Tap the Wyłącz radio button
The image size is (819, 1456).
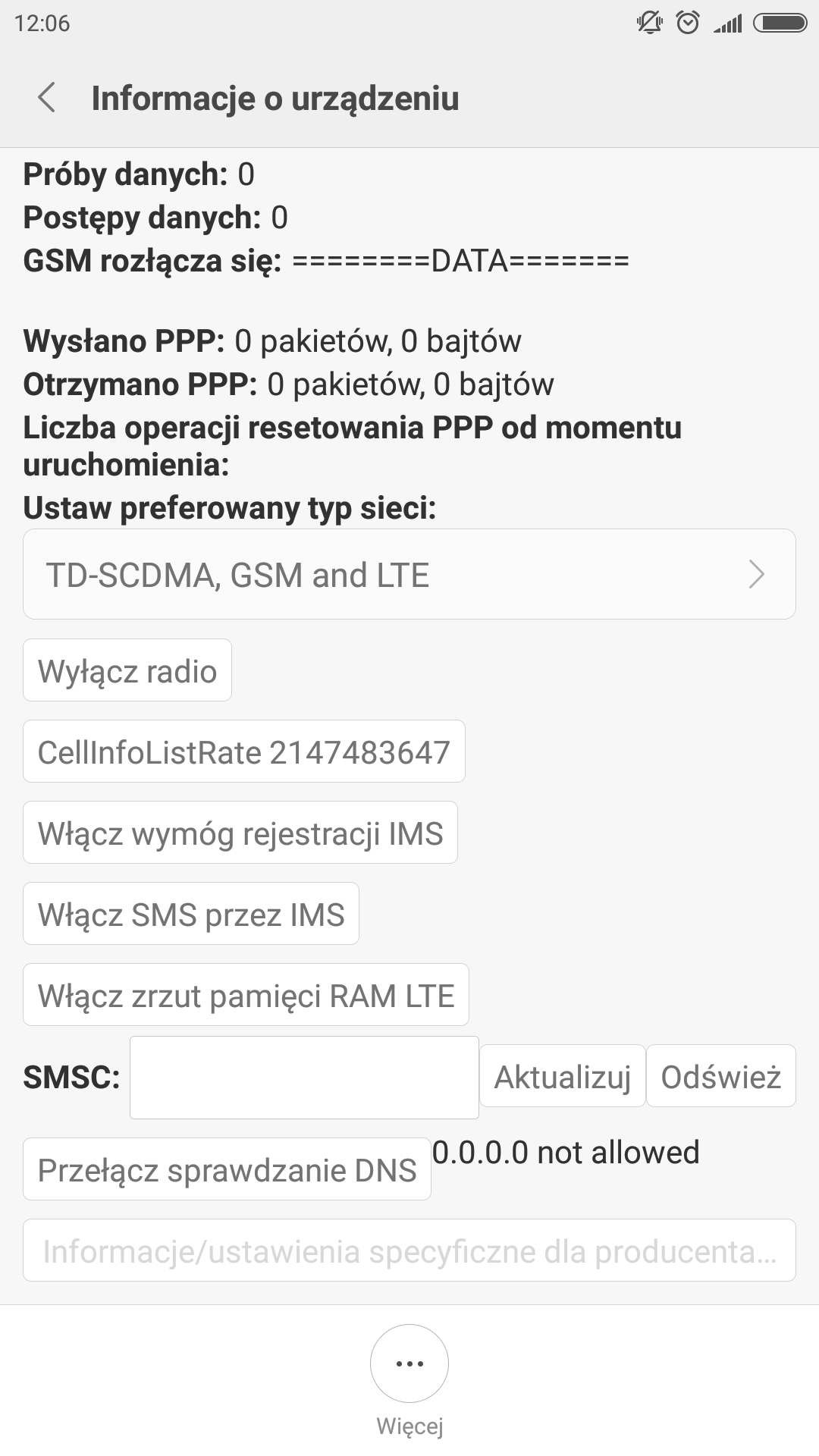[x=127, y=670]
